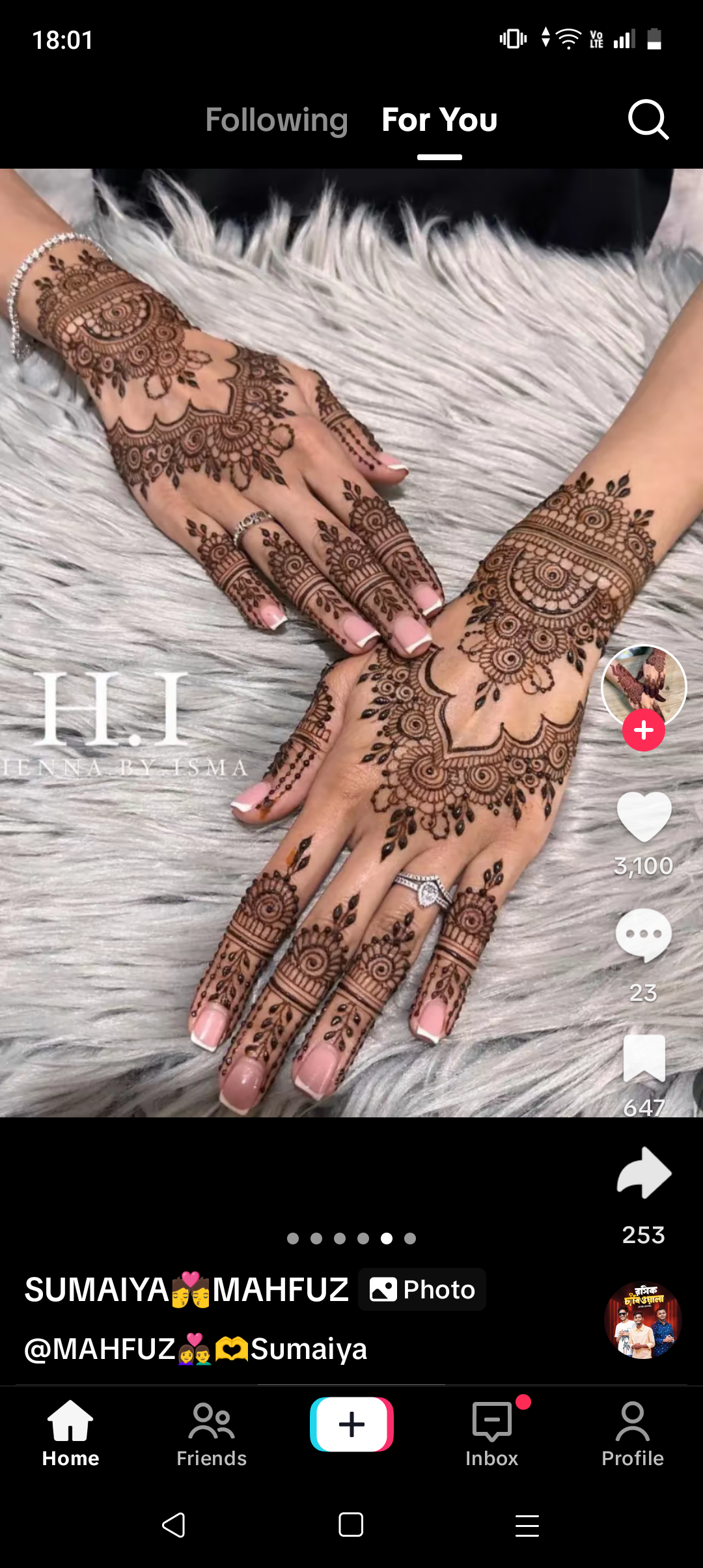Open the search icon

coord(648,120)
